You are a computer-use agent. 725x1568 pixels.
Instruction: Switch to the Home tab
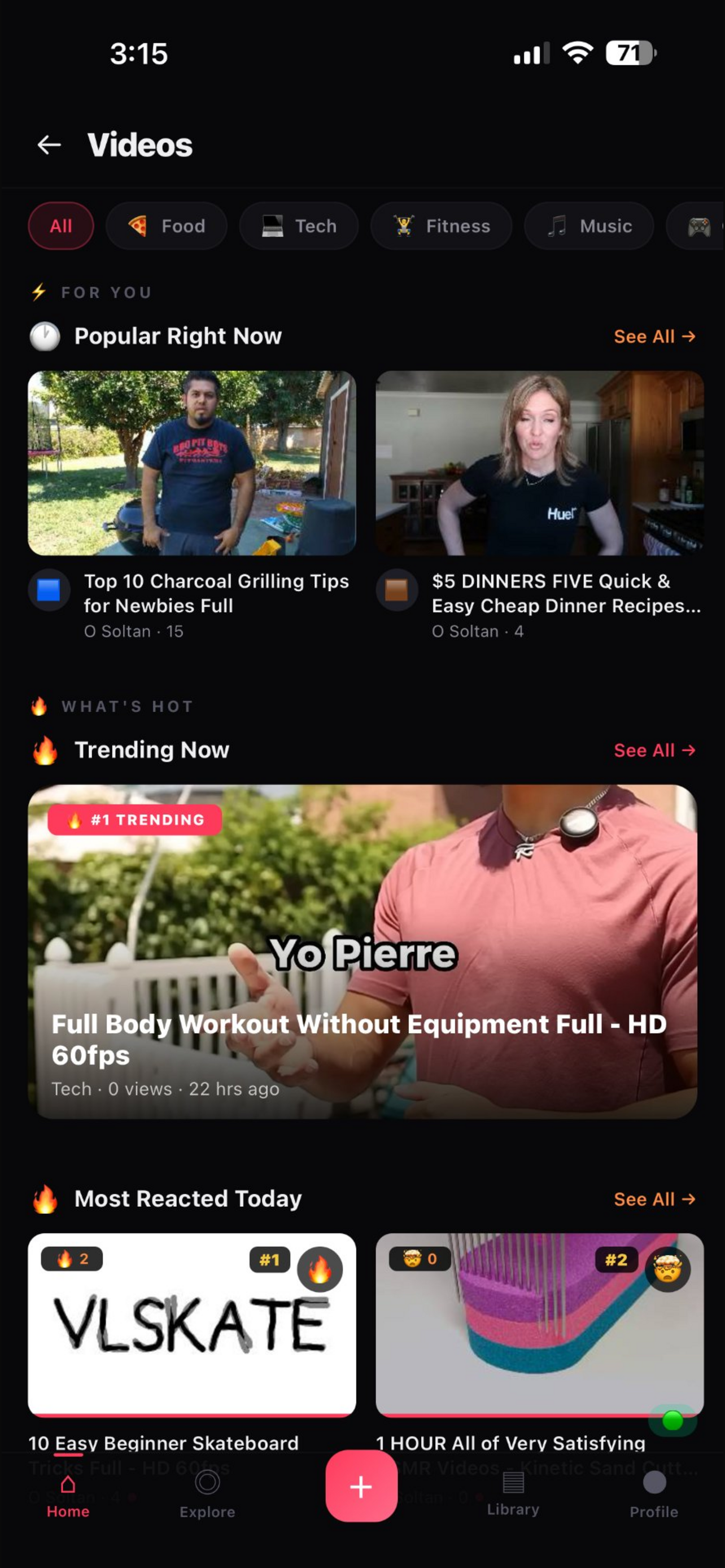(x=68, y=1496)
